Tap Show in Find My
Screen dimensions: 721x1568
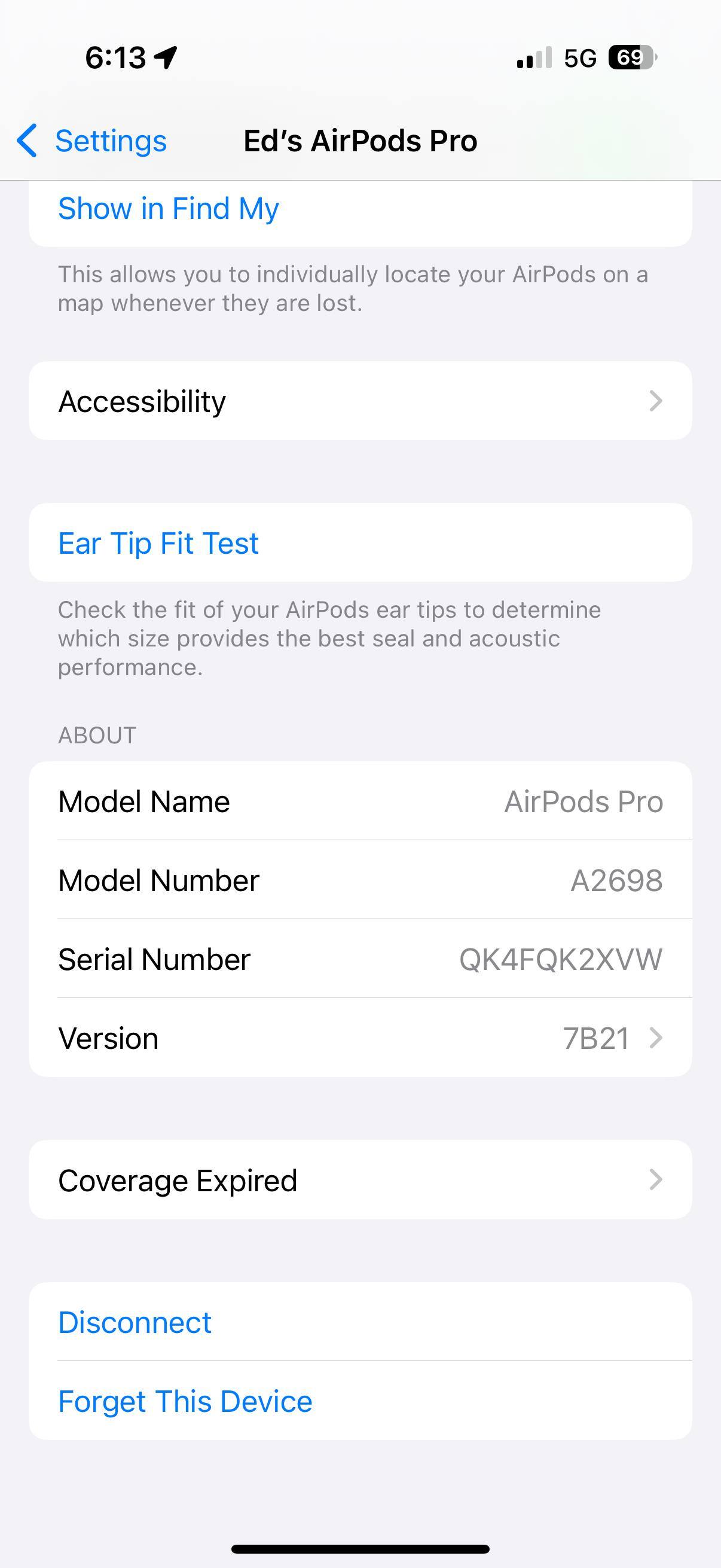point(169,209)
